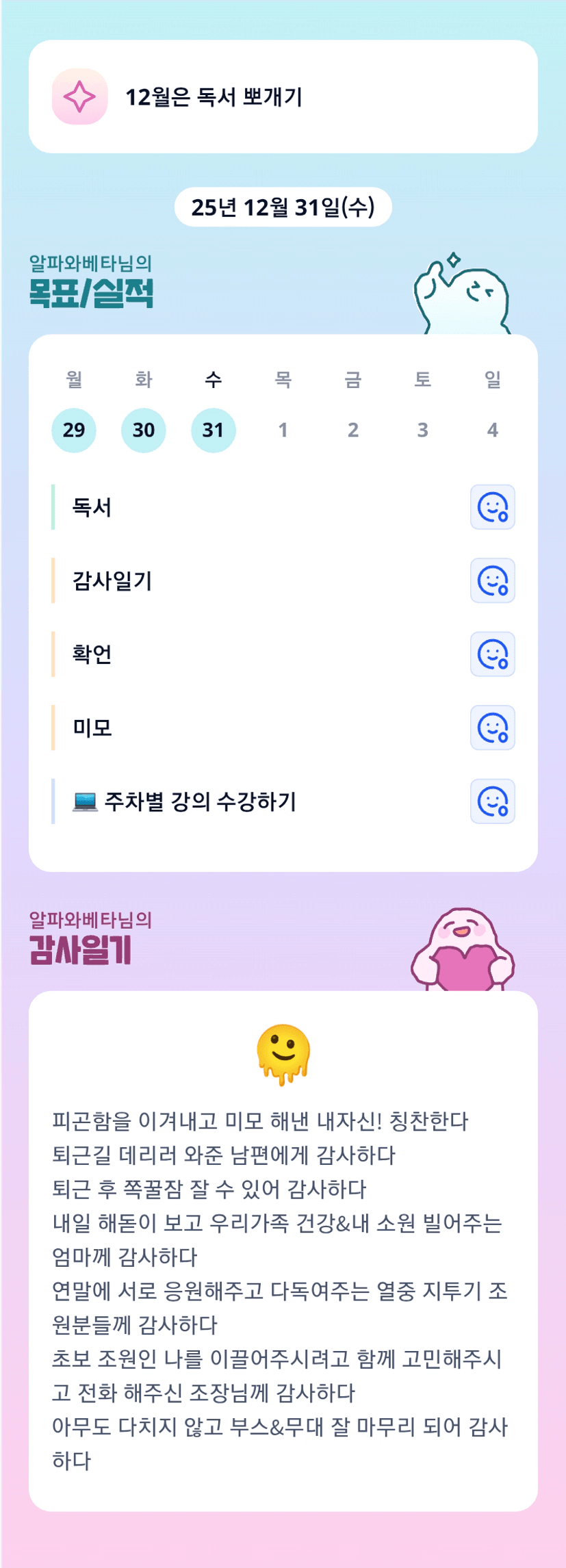
Task: React to the 확언 goal
Action: 492,654
